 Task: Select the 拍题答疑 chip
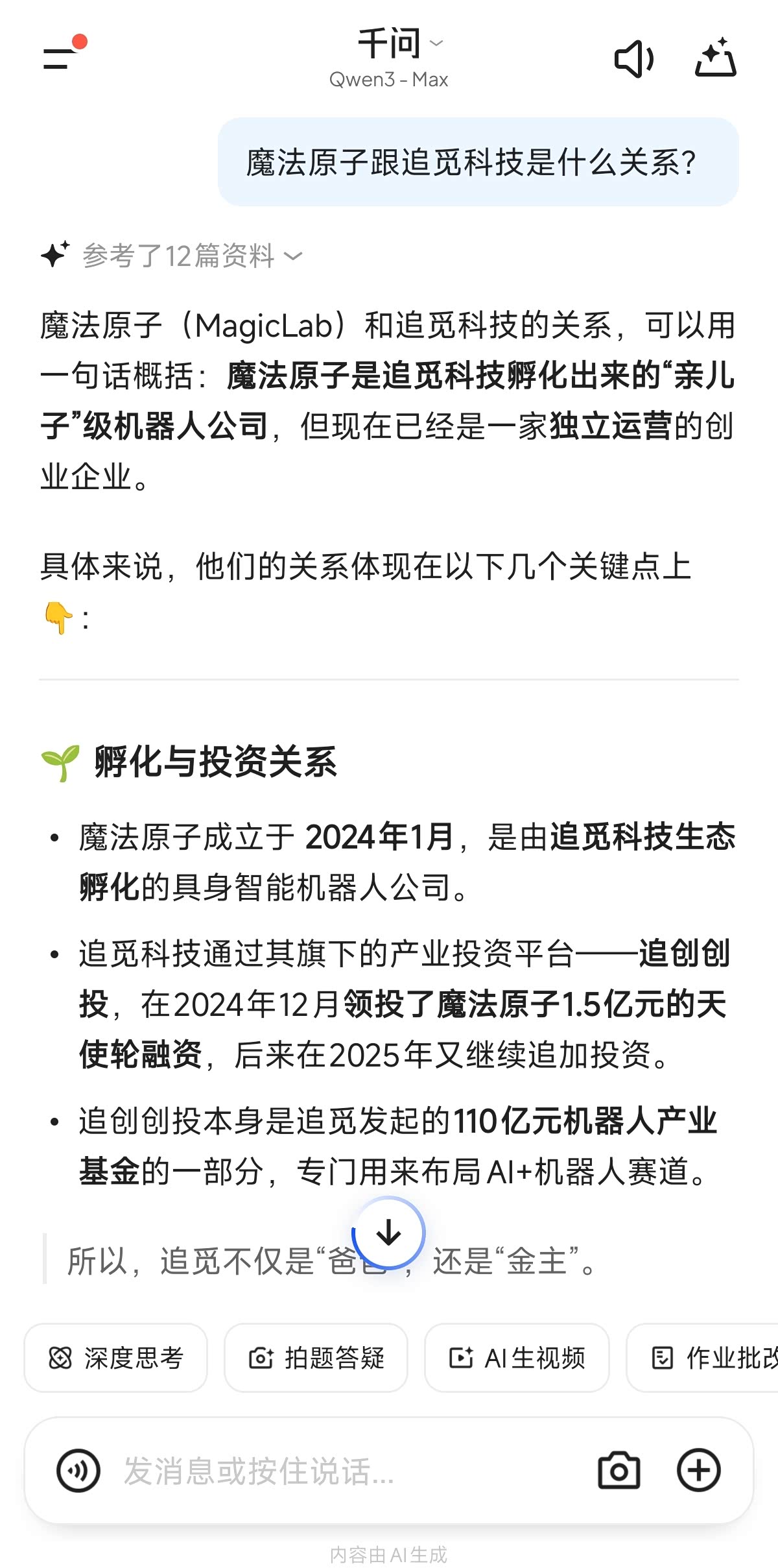pyautogui.click(x=316, y=1358)
